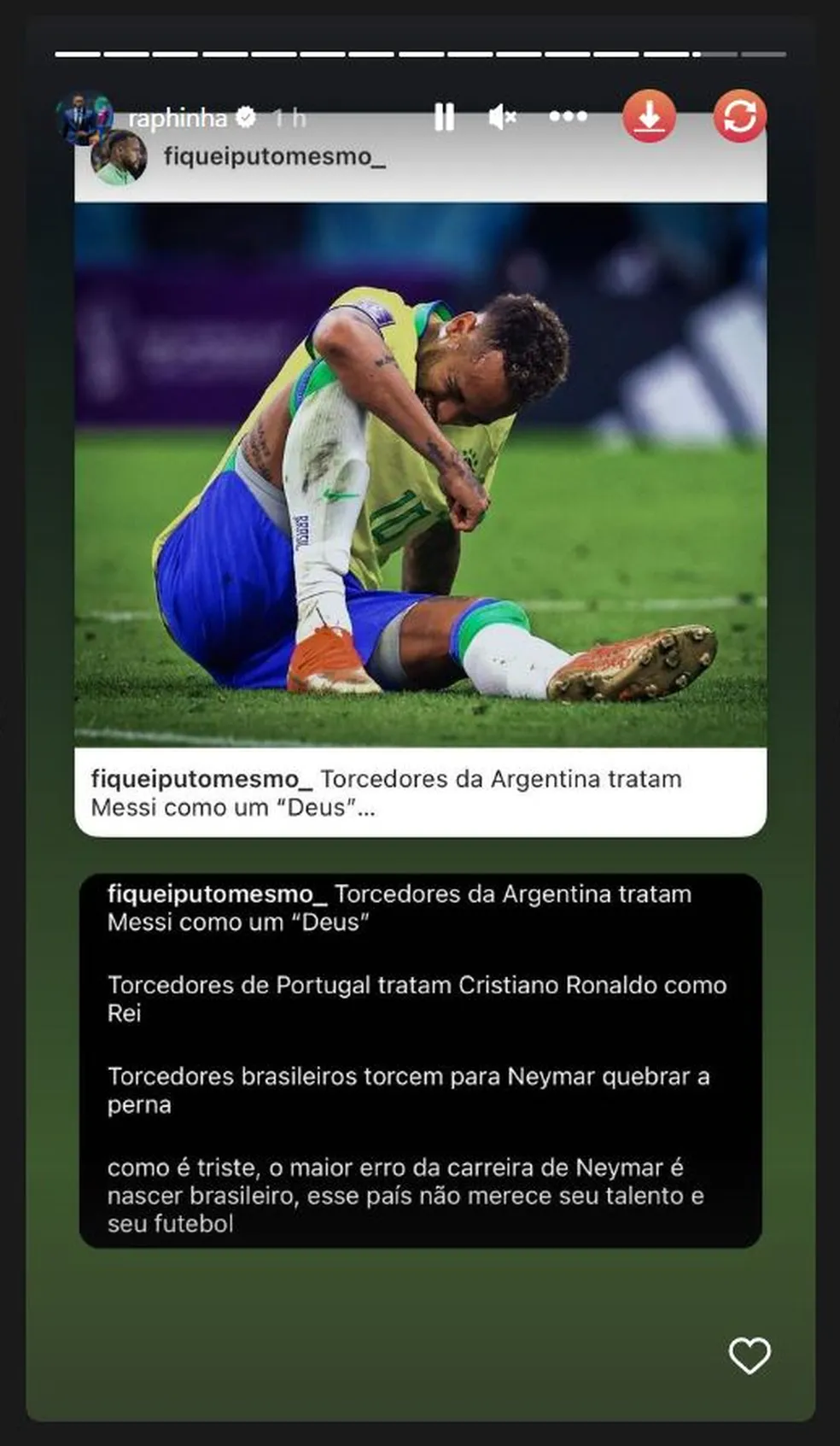Open raphinha's profile from the username

tap(178, 118)
